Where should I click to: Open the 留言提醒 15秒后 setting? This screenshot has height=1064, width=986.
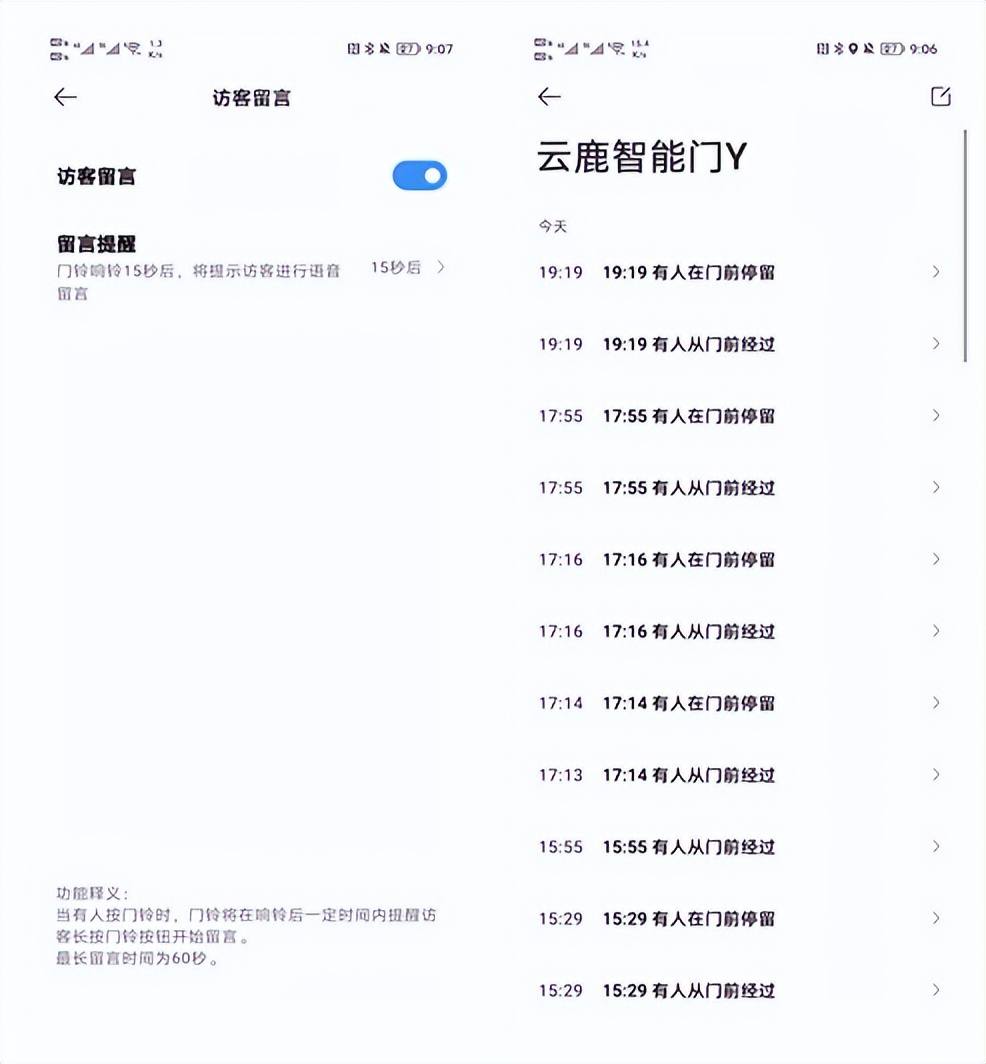click(400, 268)
